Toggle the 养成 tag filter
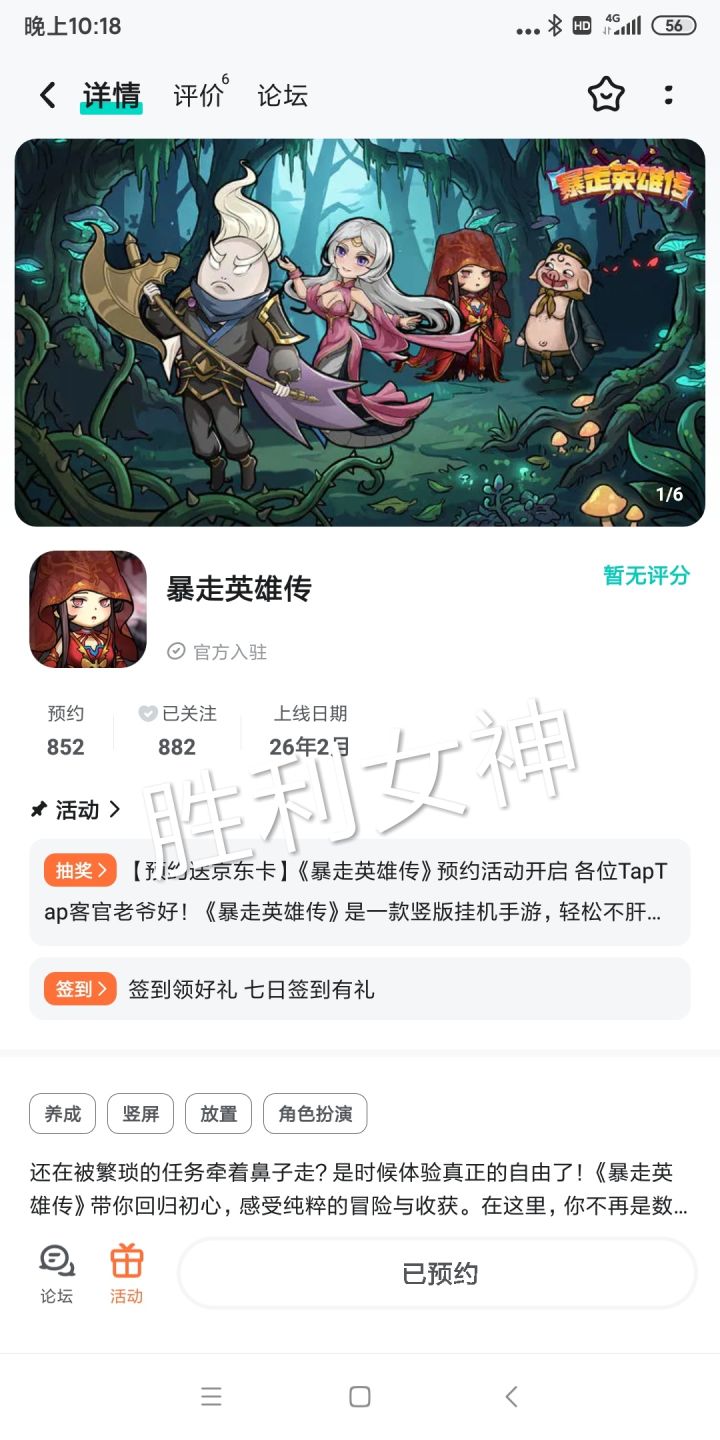Image resolution: width=720 pixels, height=1440 pixels. coord(62,1113)
